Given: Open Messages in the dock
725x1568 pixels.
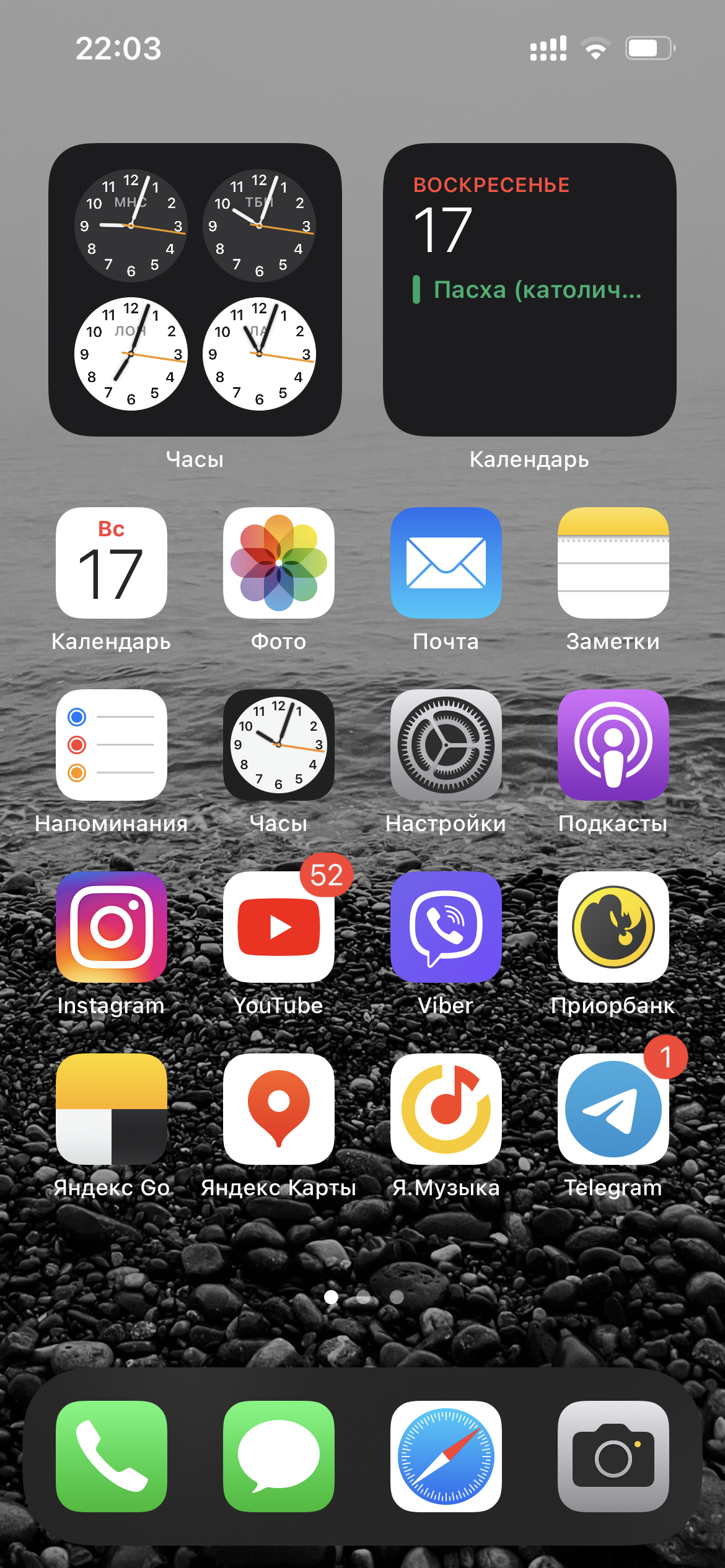Looking at the screenshot, I should coord(279,1457).
